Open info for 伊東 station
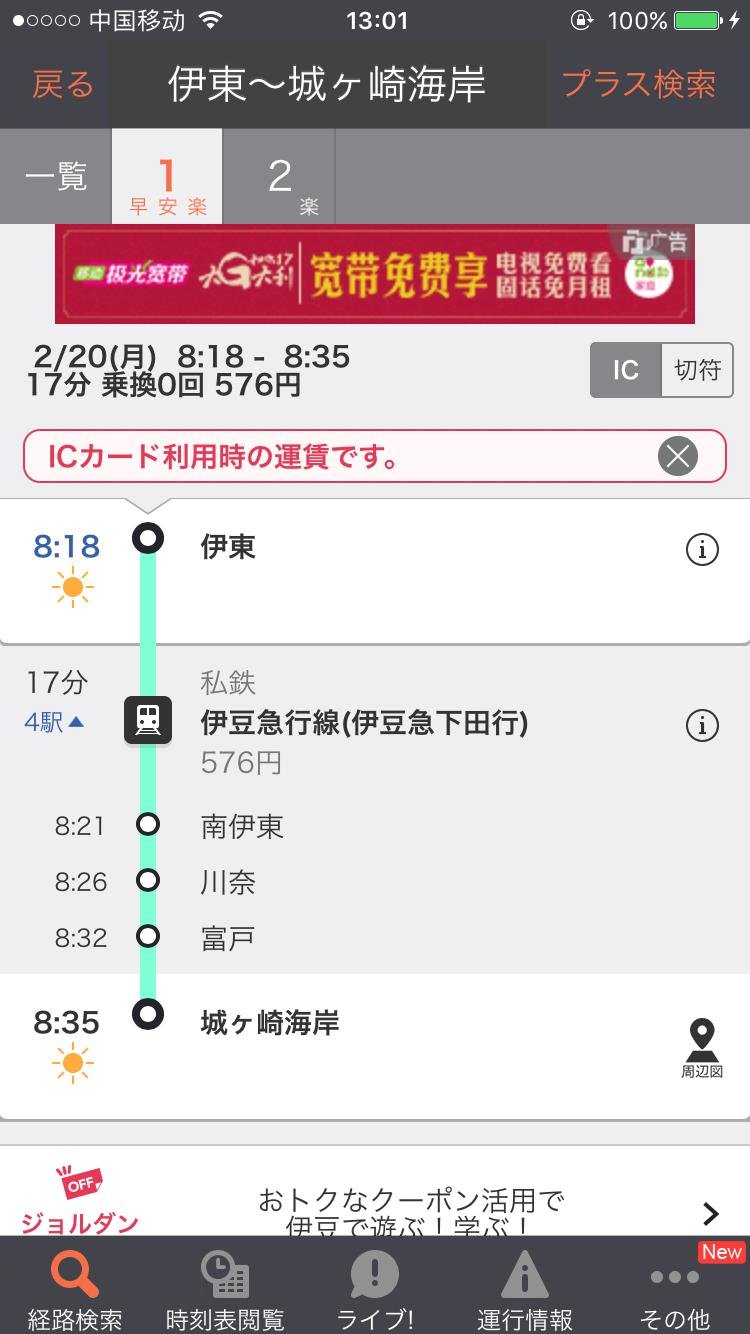The image size is (750, 1334). tap(702, 549)
